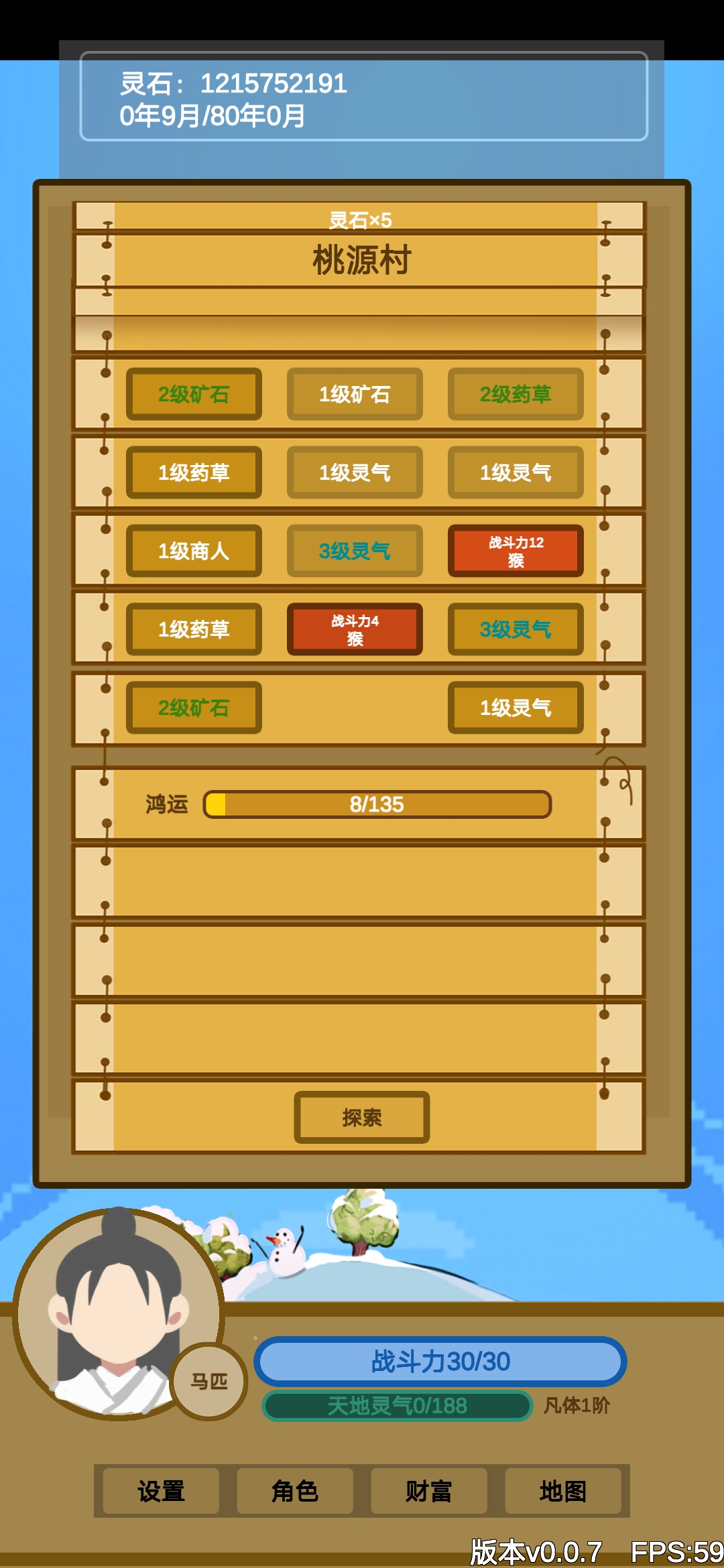This screenshot has width=724, height=1568.
Task: Fight the 战斗力12 猴 enemy
Action: (516, 551)
